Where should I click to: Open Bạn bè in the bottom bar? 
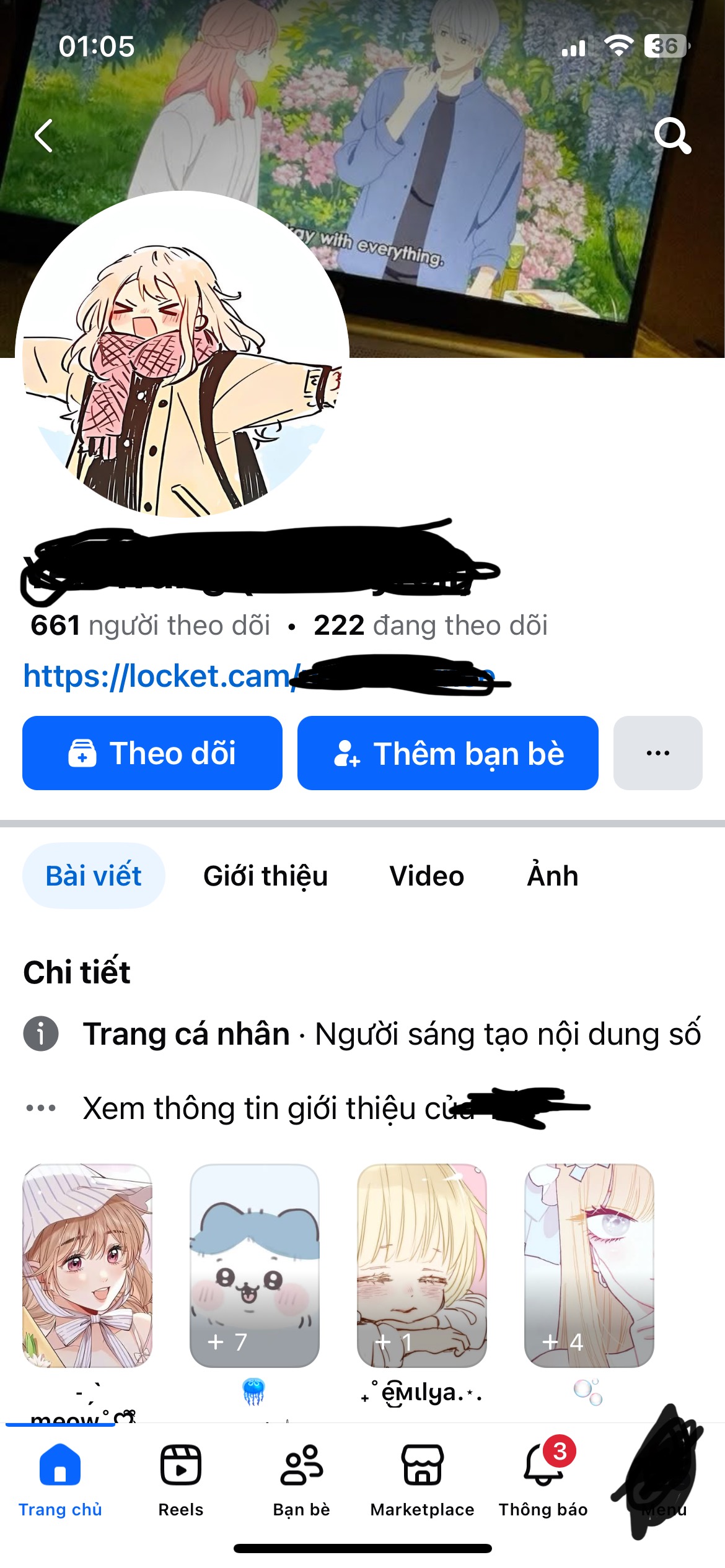302,1479
